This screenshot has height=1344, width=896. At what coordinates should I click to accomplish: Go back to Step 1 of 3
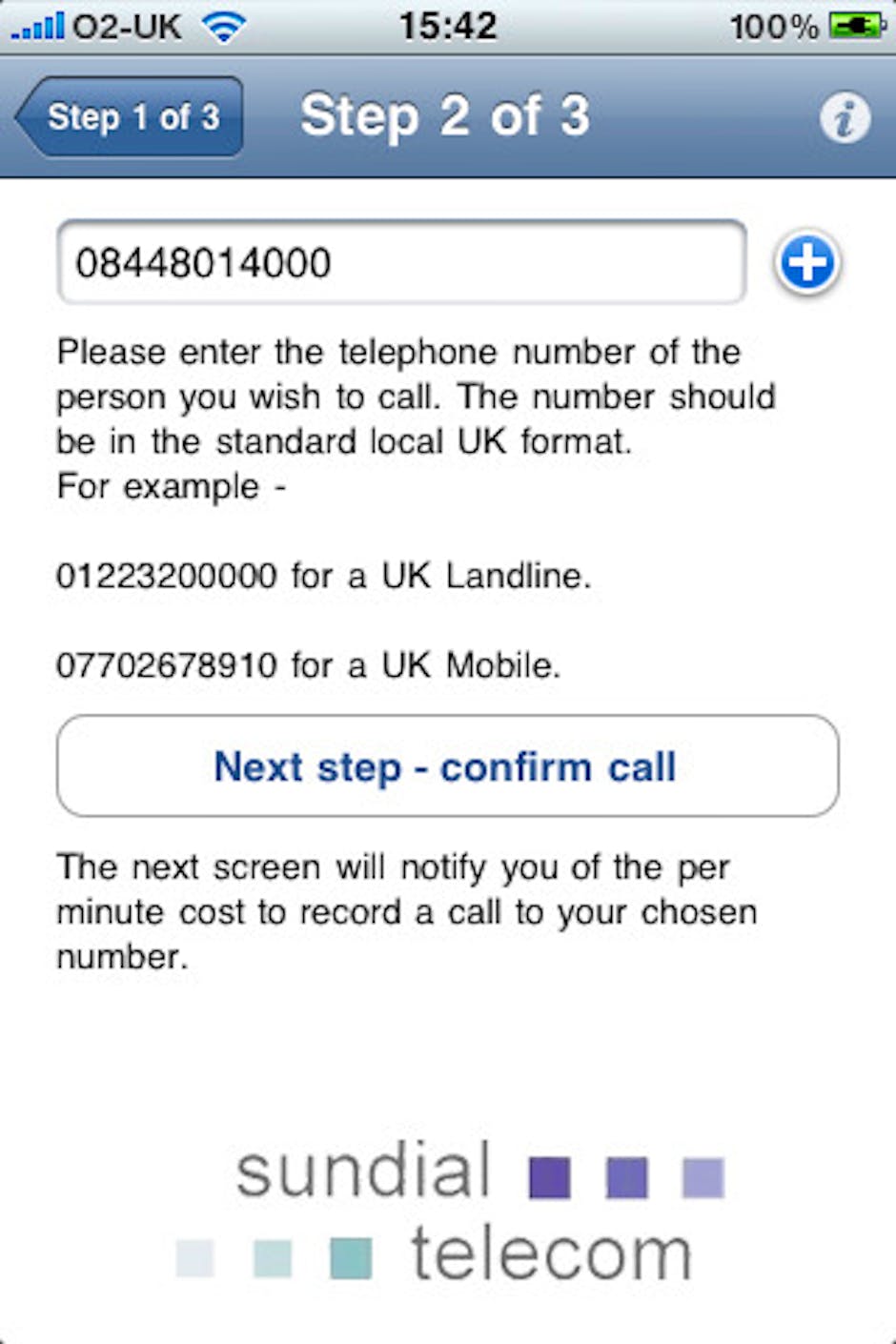pos(131,117)
